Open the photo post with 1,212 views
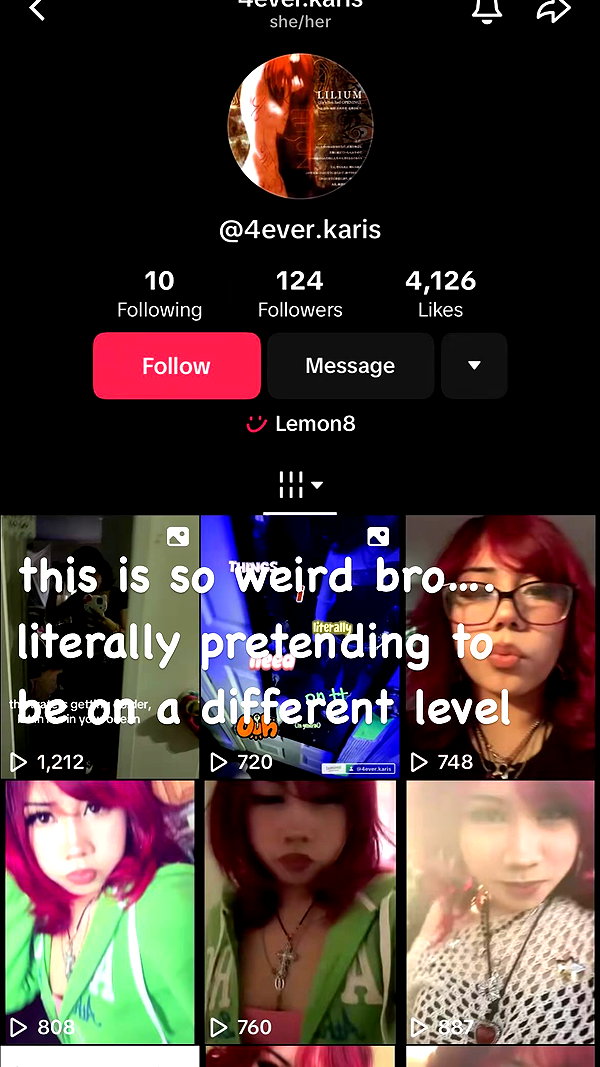The width and height of the screenshot is (600, 1067). (x=99, y=646)
